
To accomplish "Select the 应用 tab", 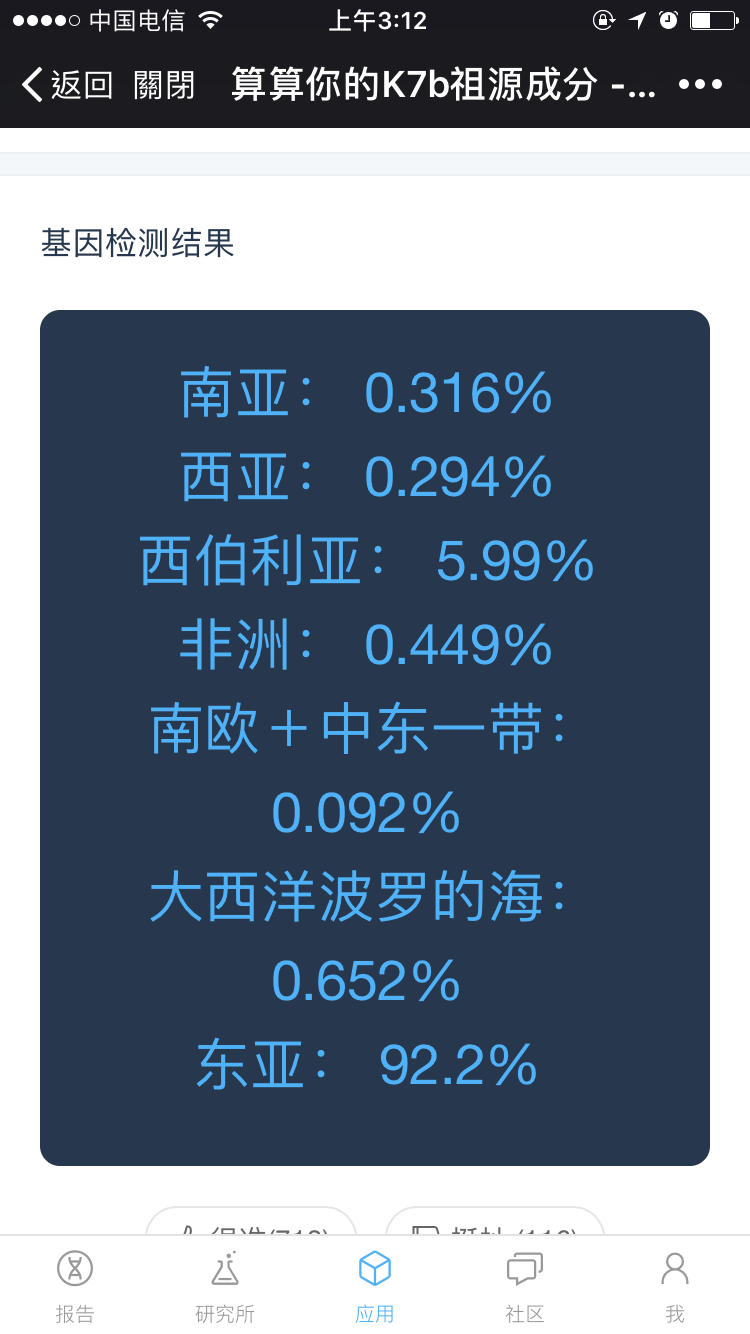I will coord(375,1287).
